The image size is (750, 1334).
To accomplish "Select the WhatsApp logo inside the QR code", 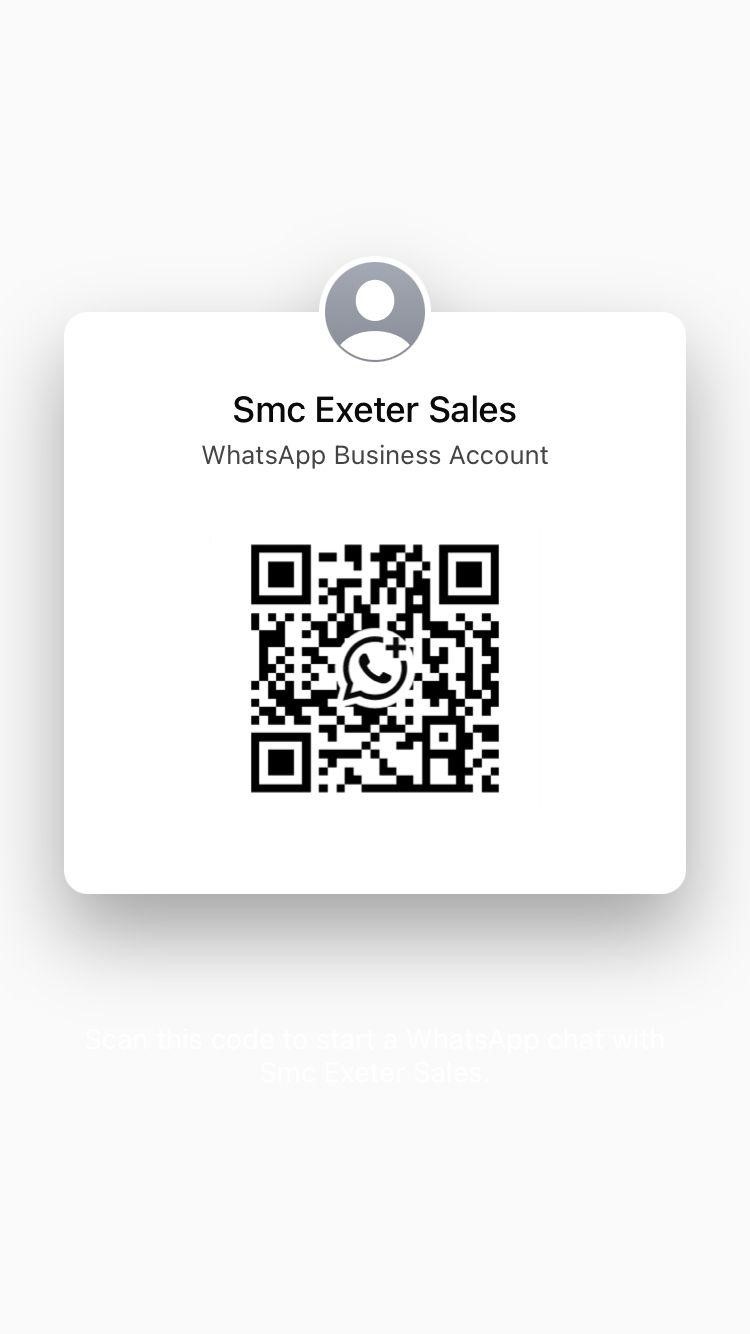I will (x=375, y=668).
